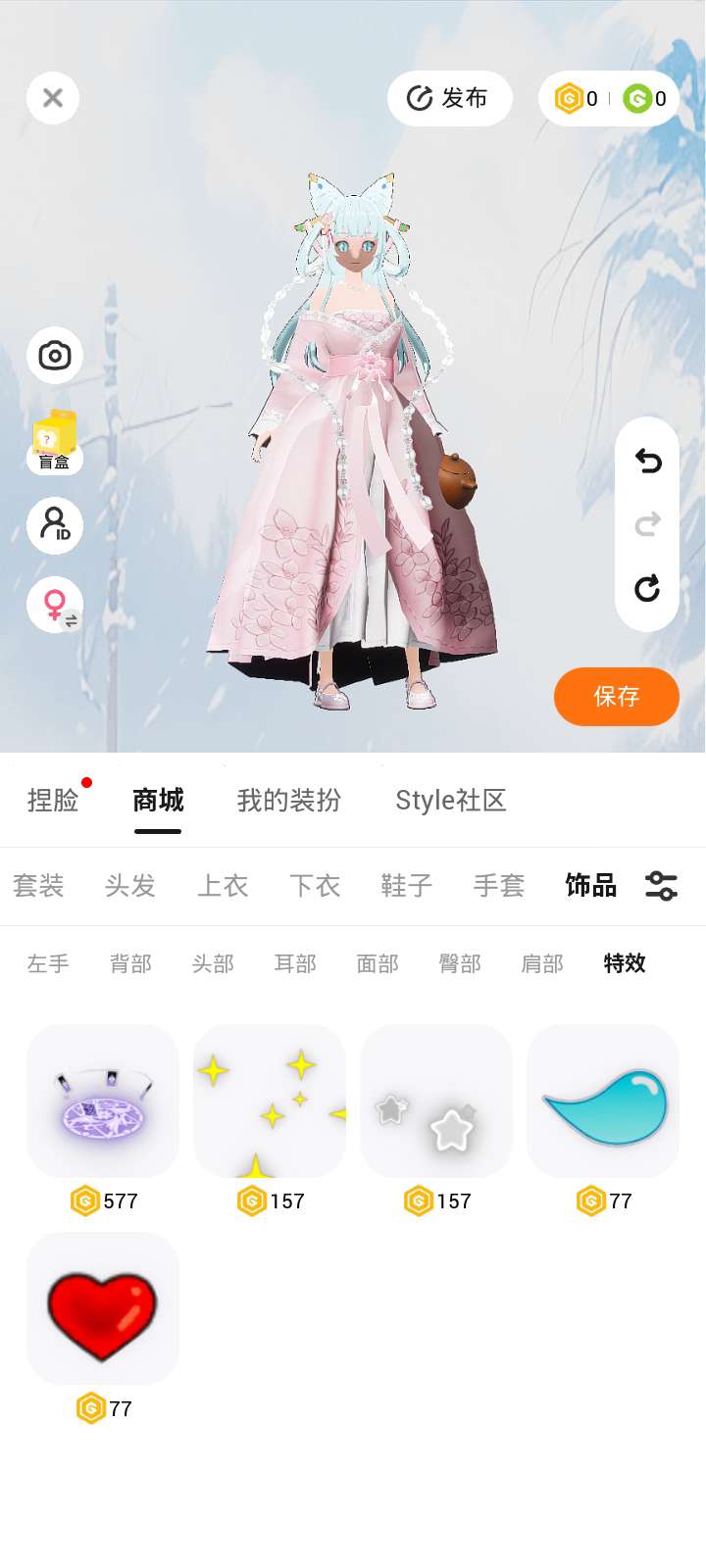Switch avatar gender
The image size is (706, 1568).
coord(55,604)
